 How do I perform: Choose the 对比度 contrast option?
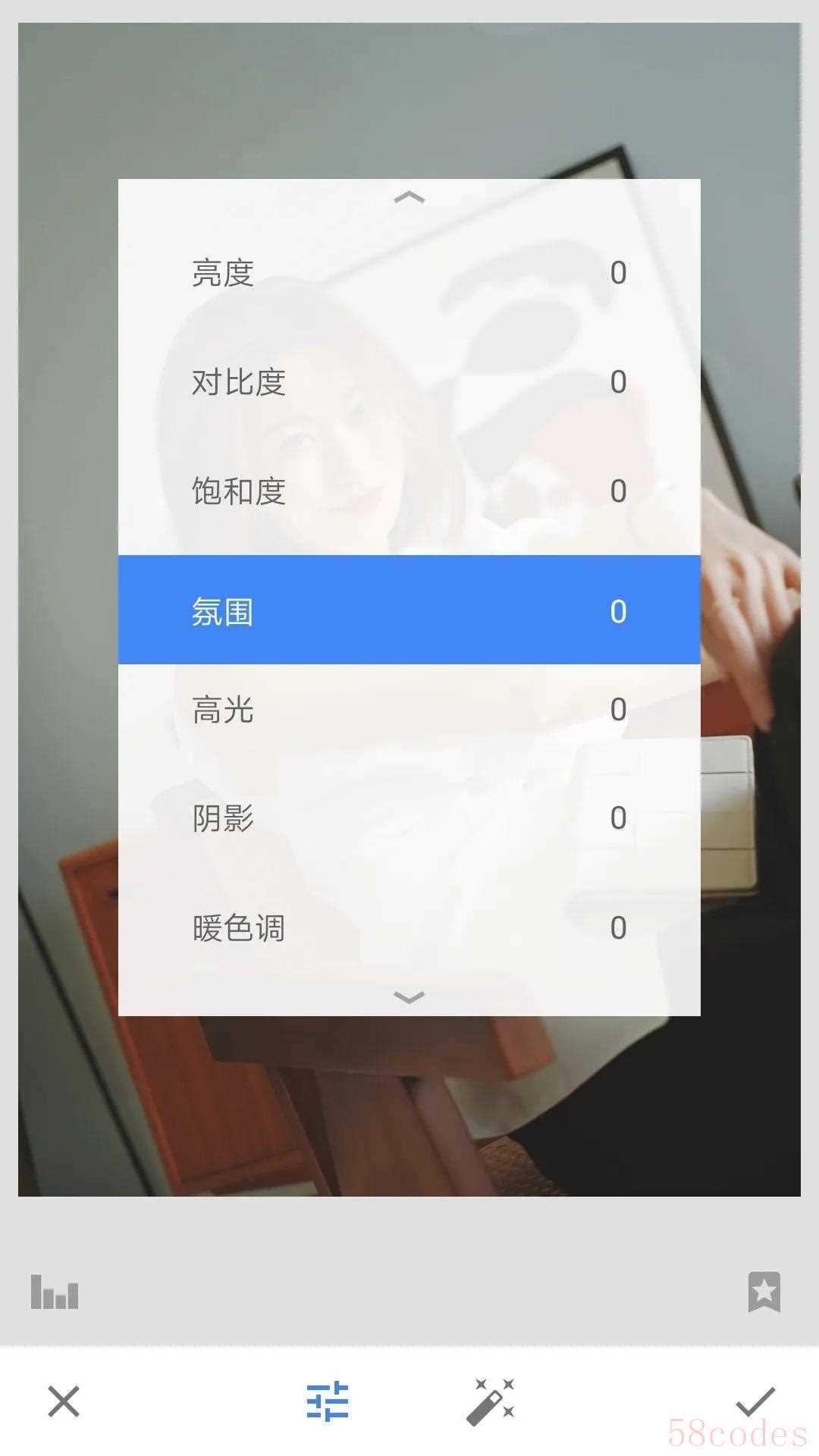(409, 382)
